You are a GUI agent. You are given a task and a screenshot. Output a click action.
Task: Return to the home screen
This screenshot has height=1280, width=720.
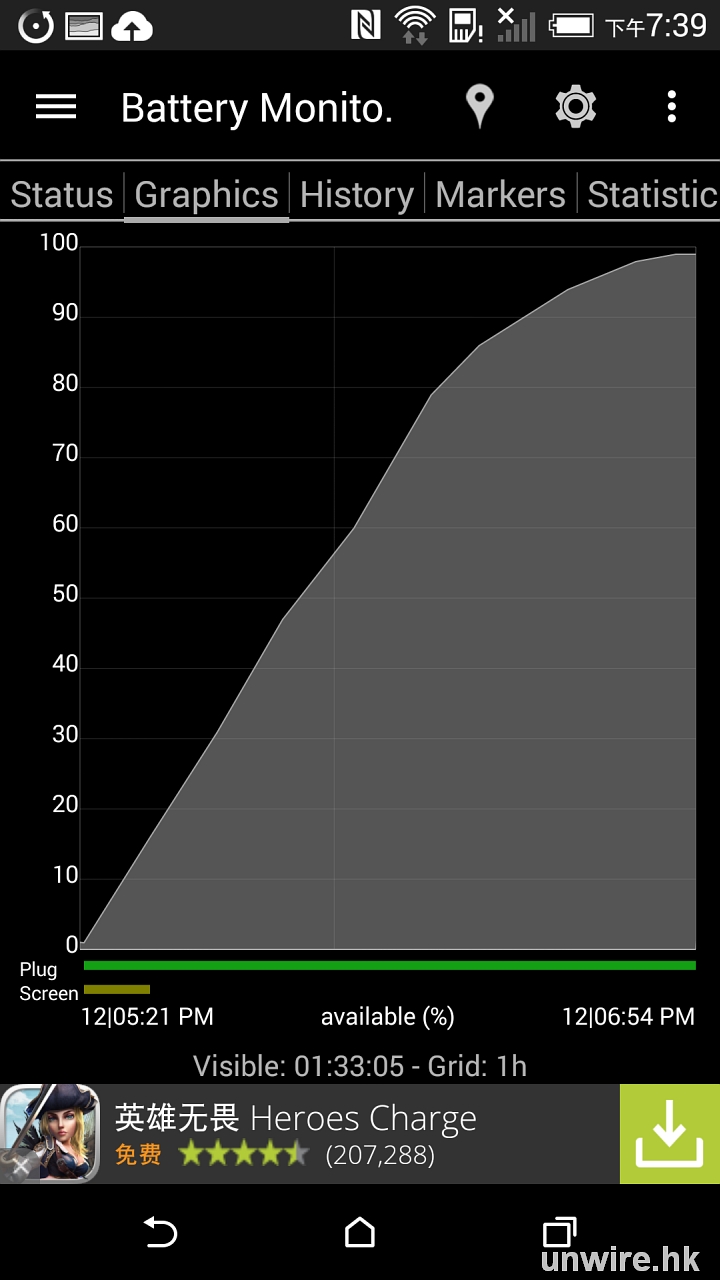(360, 1232)
